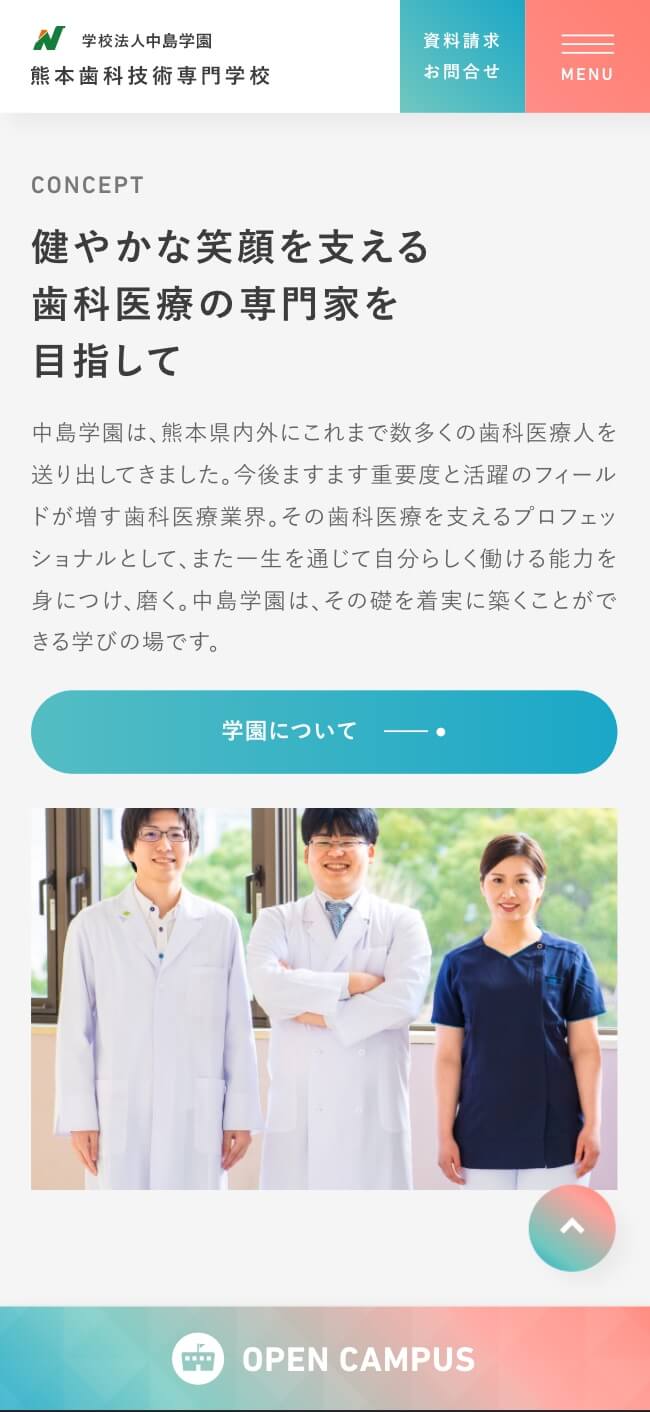This screenshot has width=650, height=1412.
Task: Tap the scroll-to-top arrow button
Action: 572,1227
